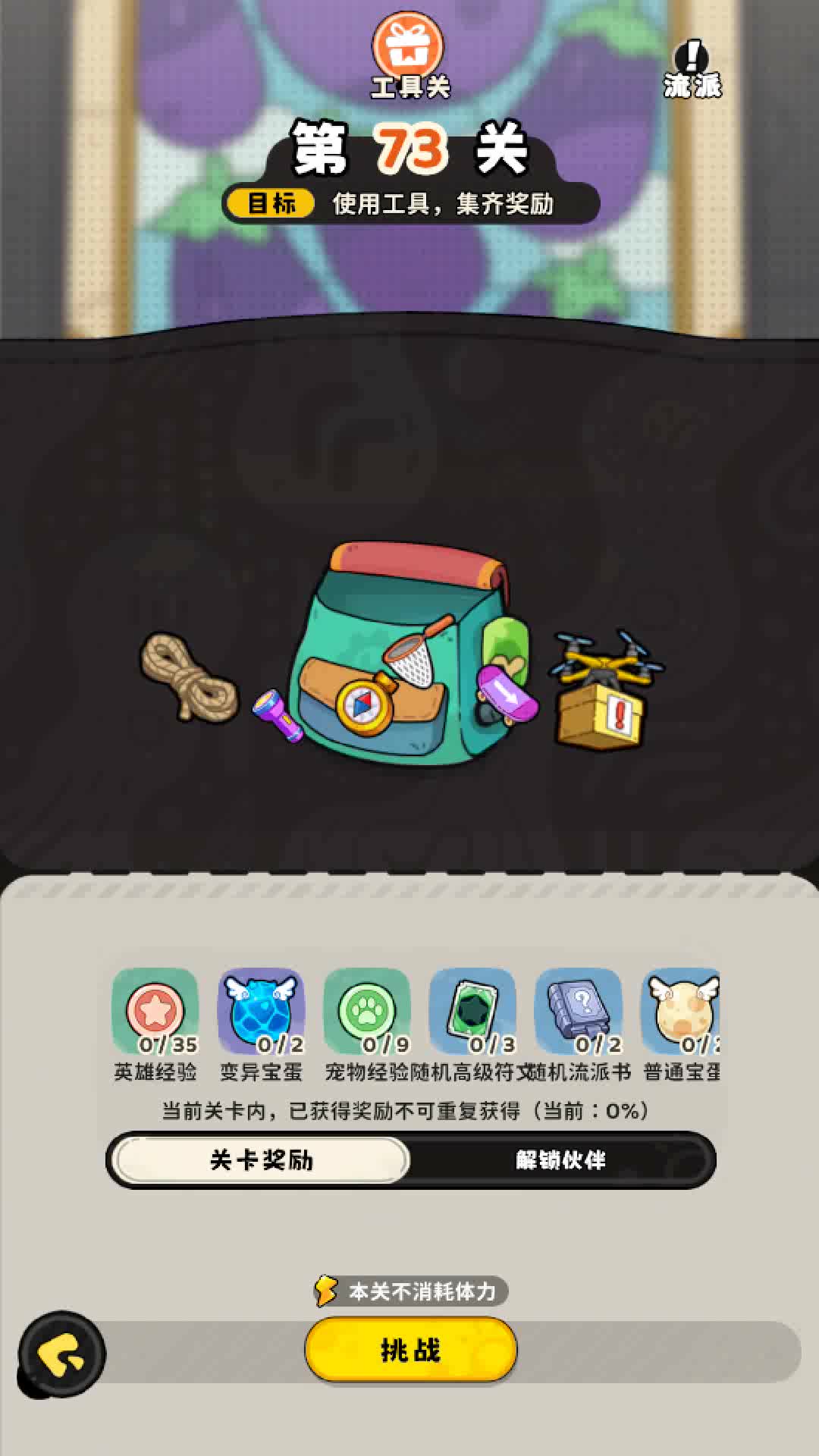
Task: View the 普通宝蛋 reward item
Action: pos(682,1012)
